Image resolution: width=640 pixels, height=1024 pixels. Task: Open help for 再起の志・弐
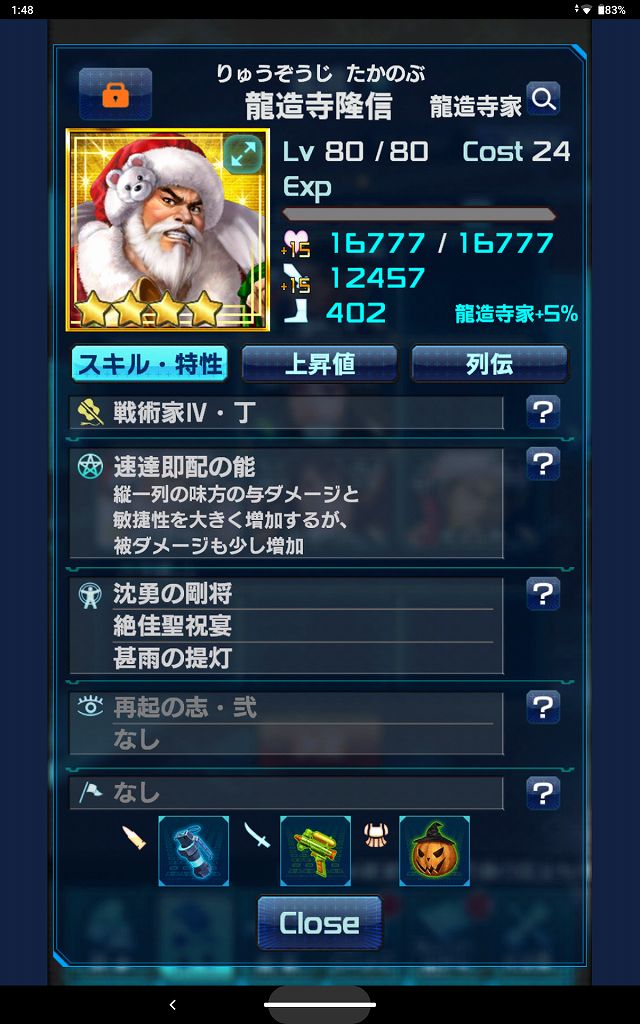tap(542, 708)
